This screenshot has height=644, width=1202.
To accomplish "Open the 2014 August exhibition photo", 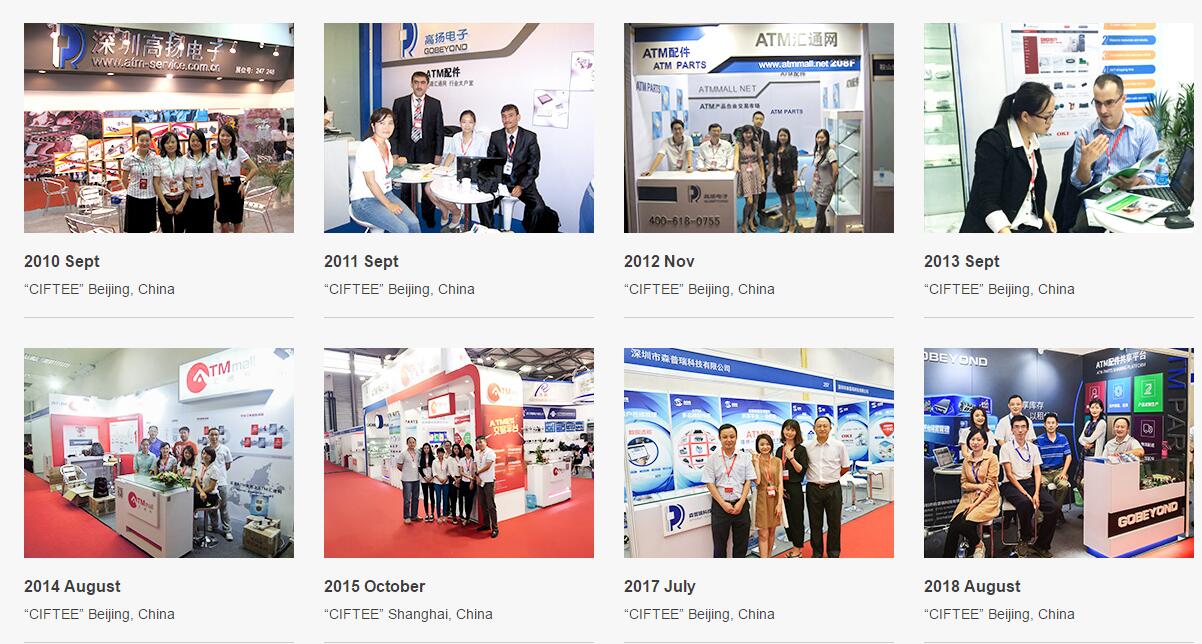I will click(x=158, y=453).
